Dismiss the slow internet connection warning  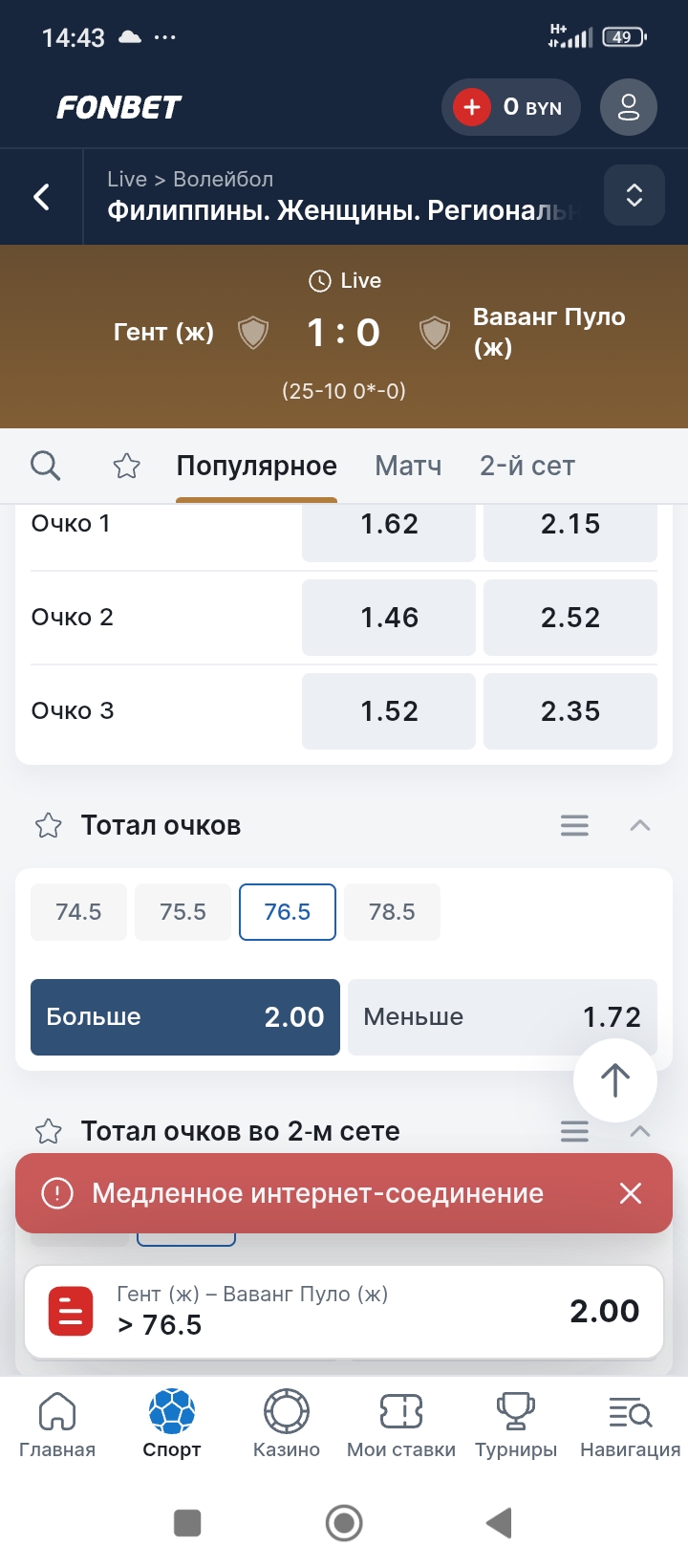pyautogui.click(x=630, y=1193)
